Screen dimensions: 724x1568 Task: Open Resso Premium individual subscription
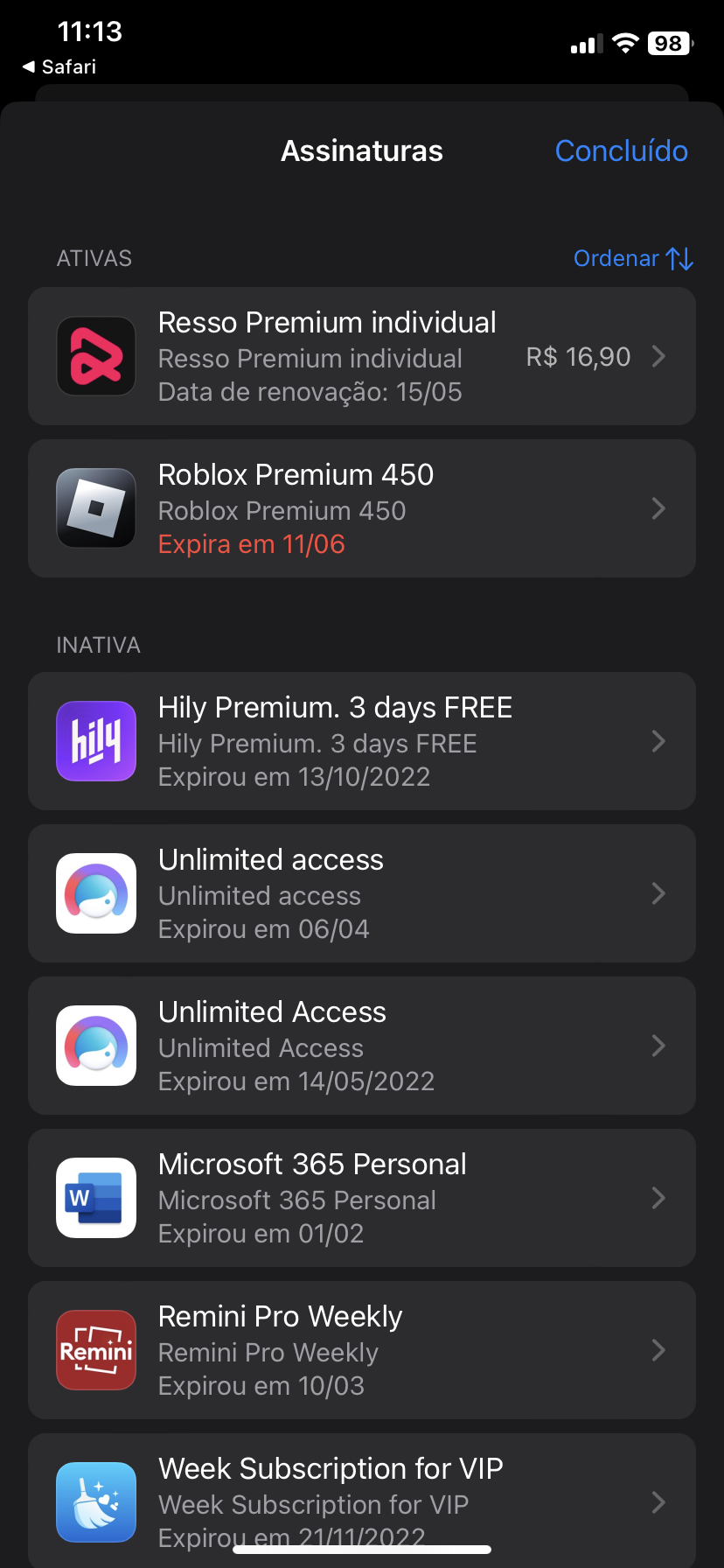coord(361,357)
